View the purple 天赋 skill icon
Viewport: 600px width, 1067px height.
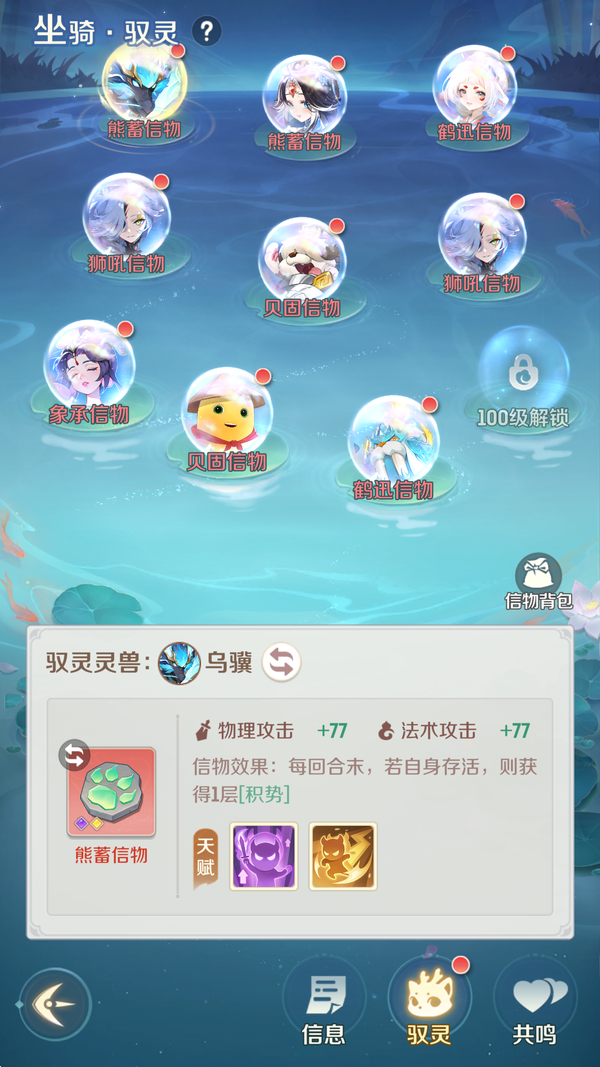pyautogui.click(x=264, y=856)
